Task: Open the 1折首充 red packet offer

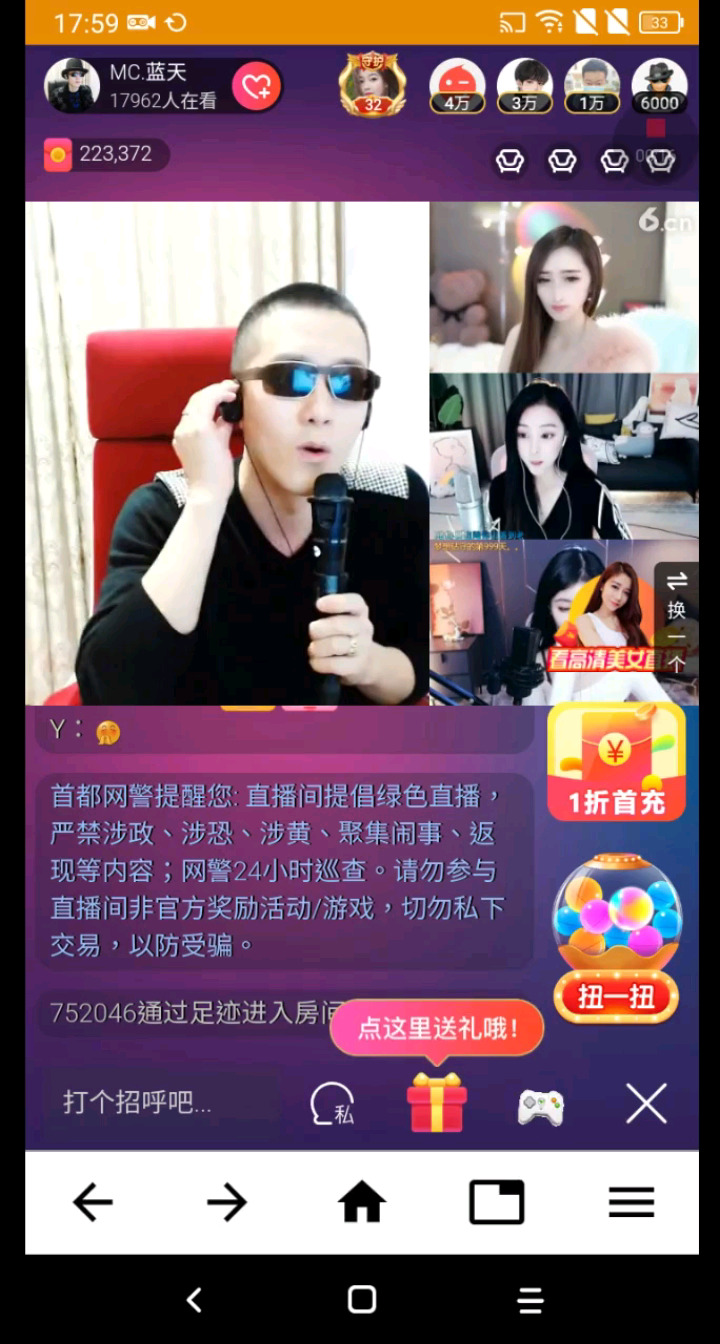Action: coord(615,762)
